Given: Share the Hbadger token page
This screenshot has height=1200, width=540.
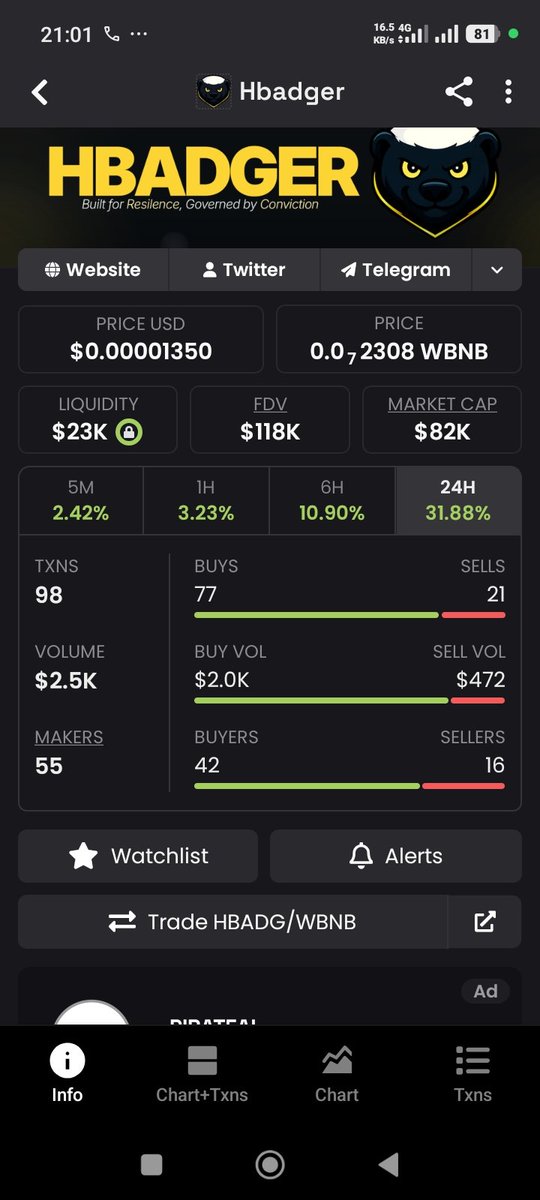Looking at the screenshot, I should point(459,92).
